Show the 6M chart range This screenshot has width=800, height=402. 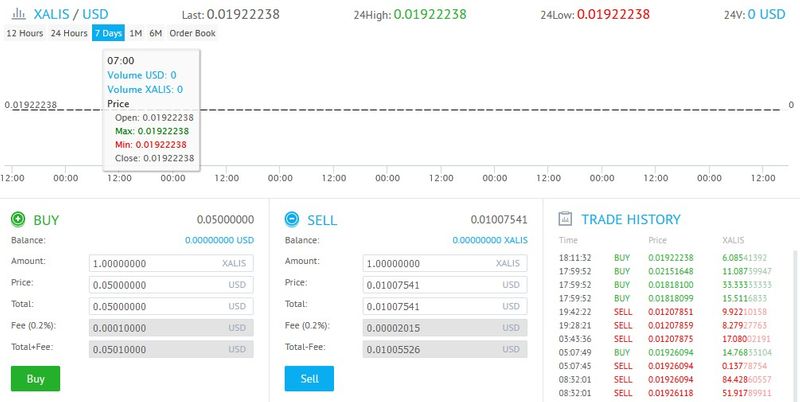tap(155, 33)
